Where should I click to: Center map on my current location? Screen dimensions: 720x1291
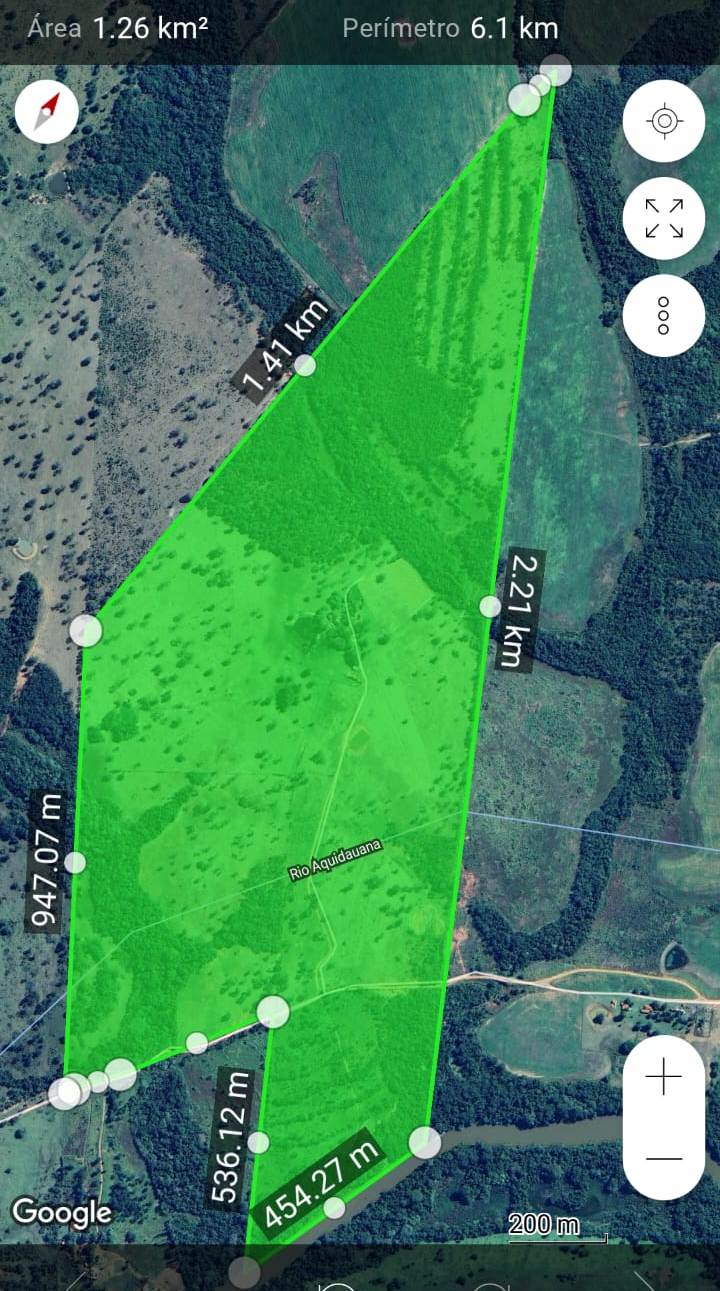pyautogui.click(x=664, y=122)
